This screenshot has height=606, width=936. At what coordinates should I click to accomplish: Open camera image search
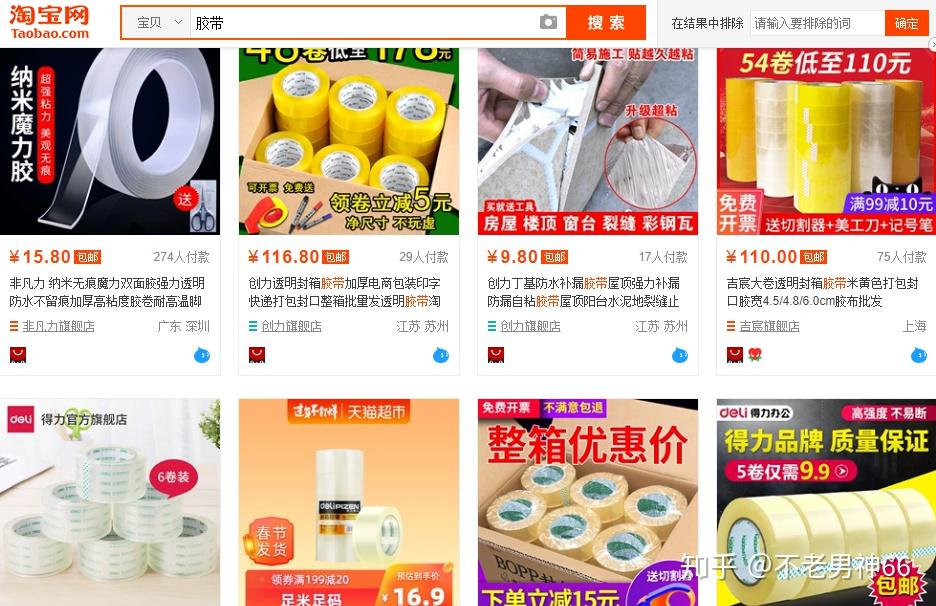548,22
